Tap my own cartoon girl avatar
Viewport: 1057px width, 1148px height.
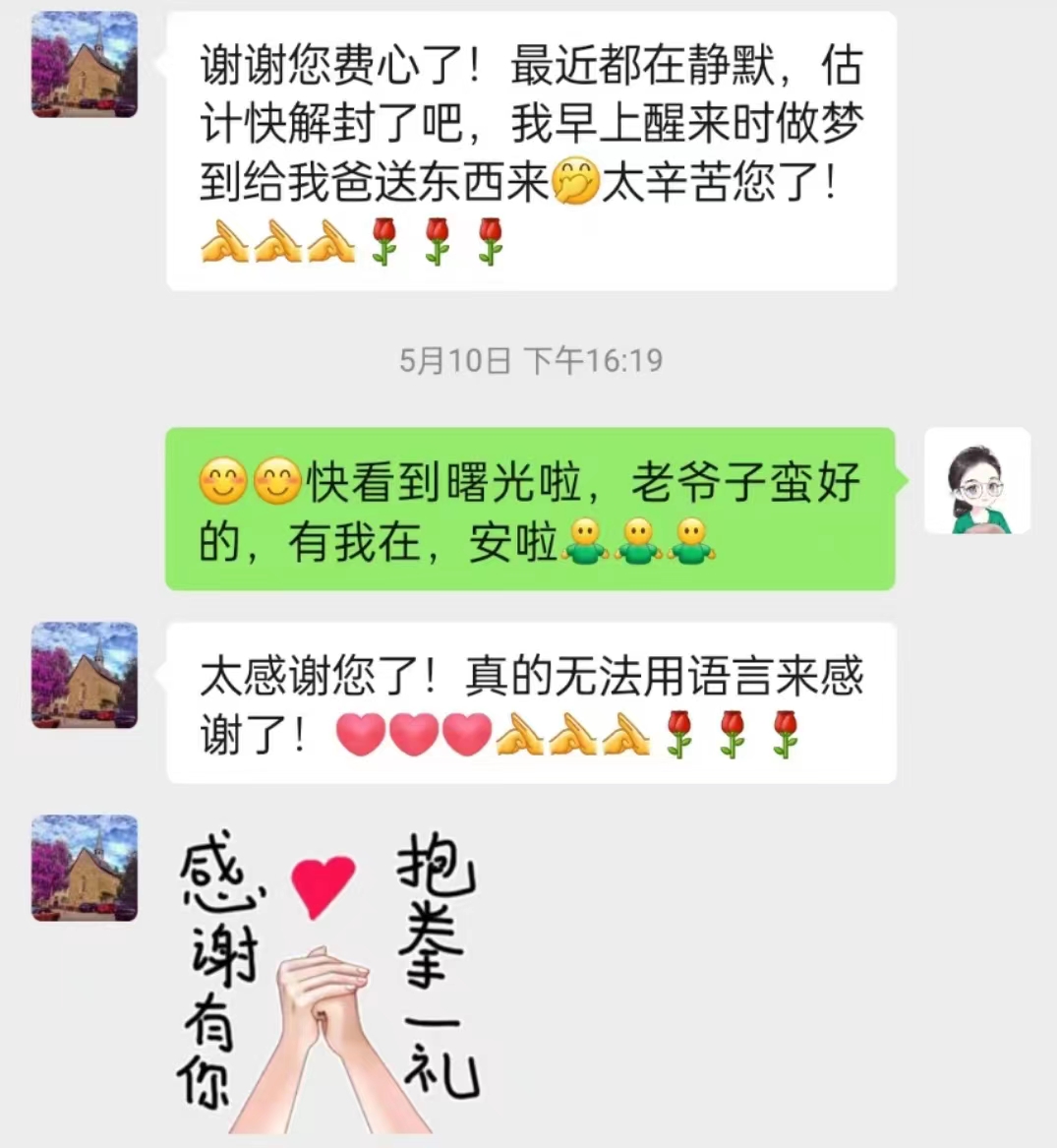click(x=976, y=482)
